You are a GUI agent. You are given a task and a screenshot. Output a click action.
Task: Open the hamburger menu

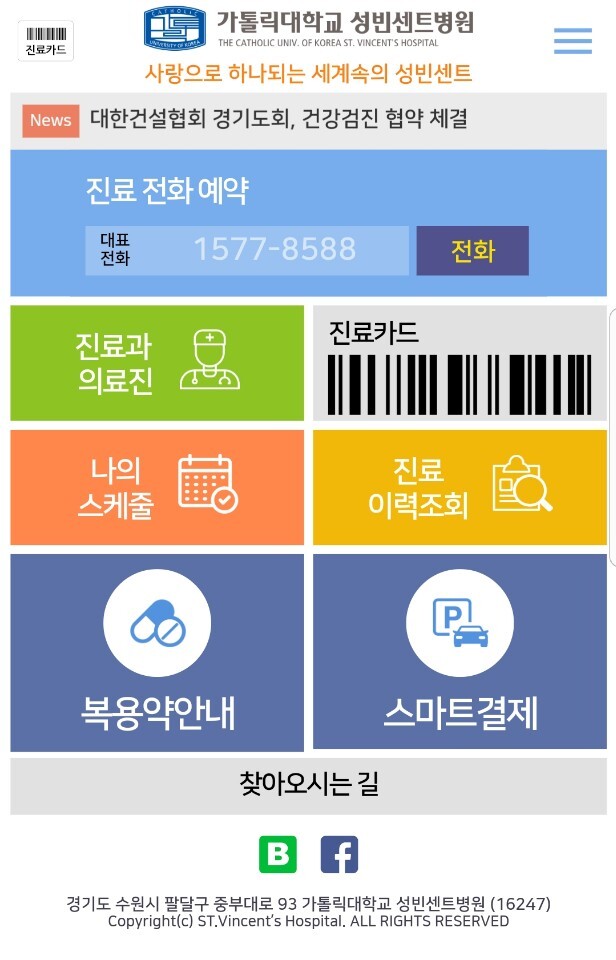(572, 41)
